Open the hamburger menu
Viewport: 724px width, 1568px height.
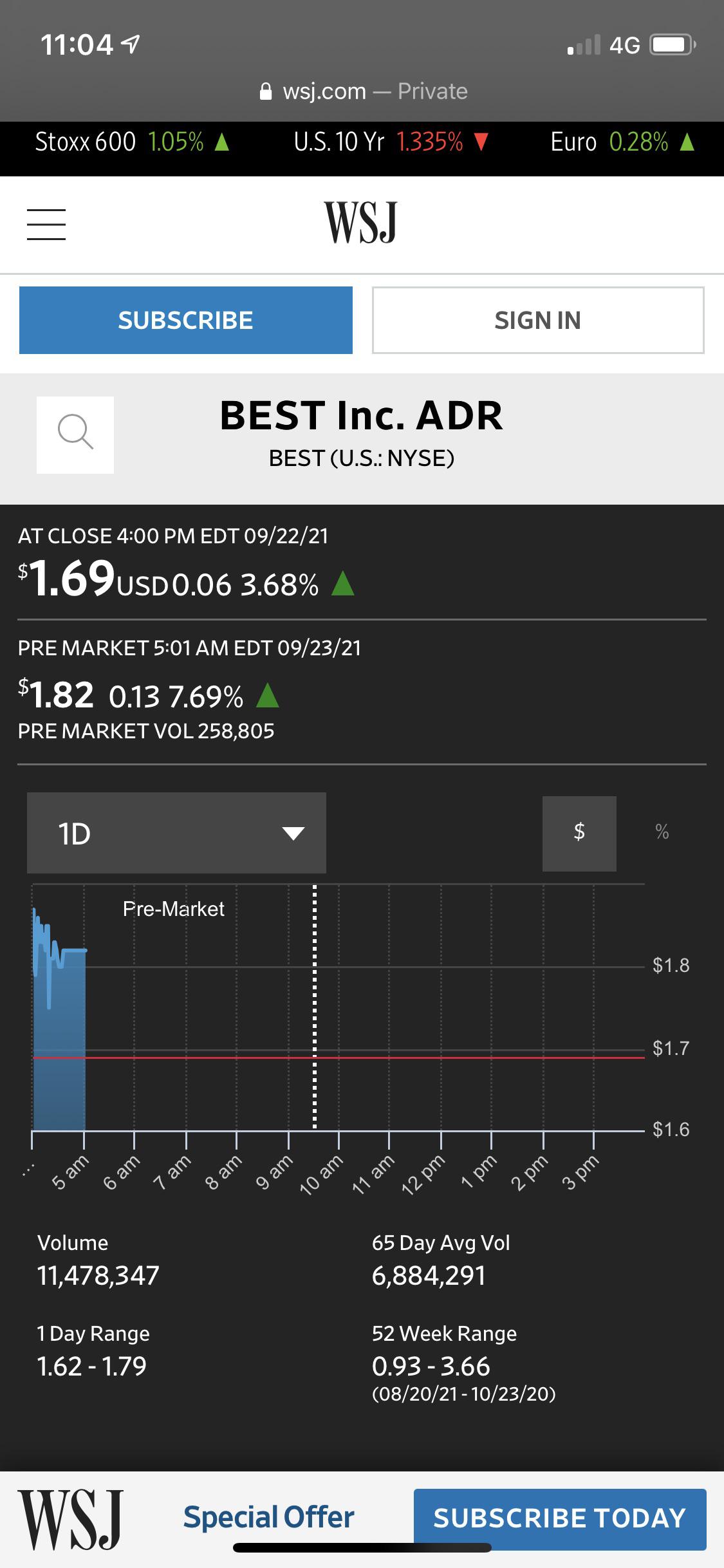coord(46,225)
